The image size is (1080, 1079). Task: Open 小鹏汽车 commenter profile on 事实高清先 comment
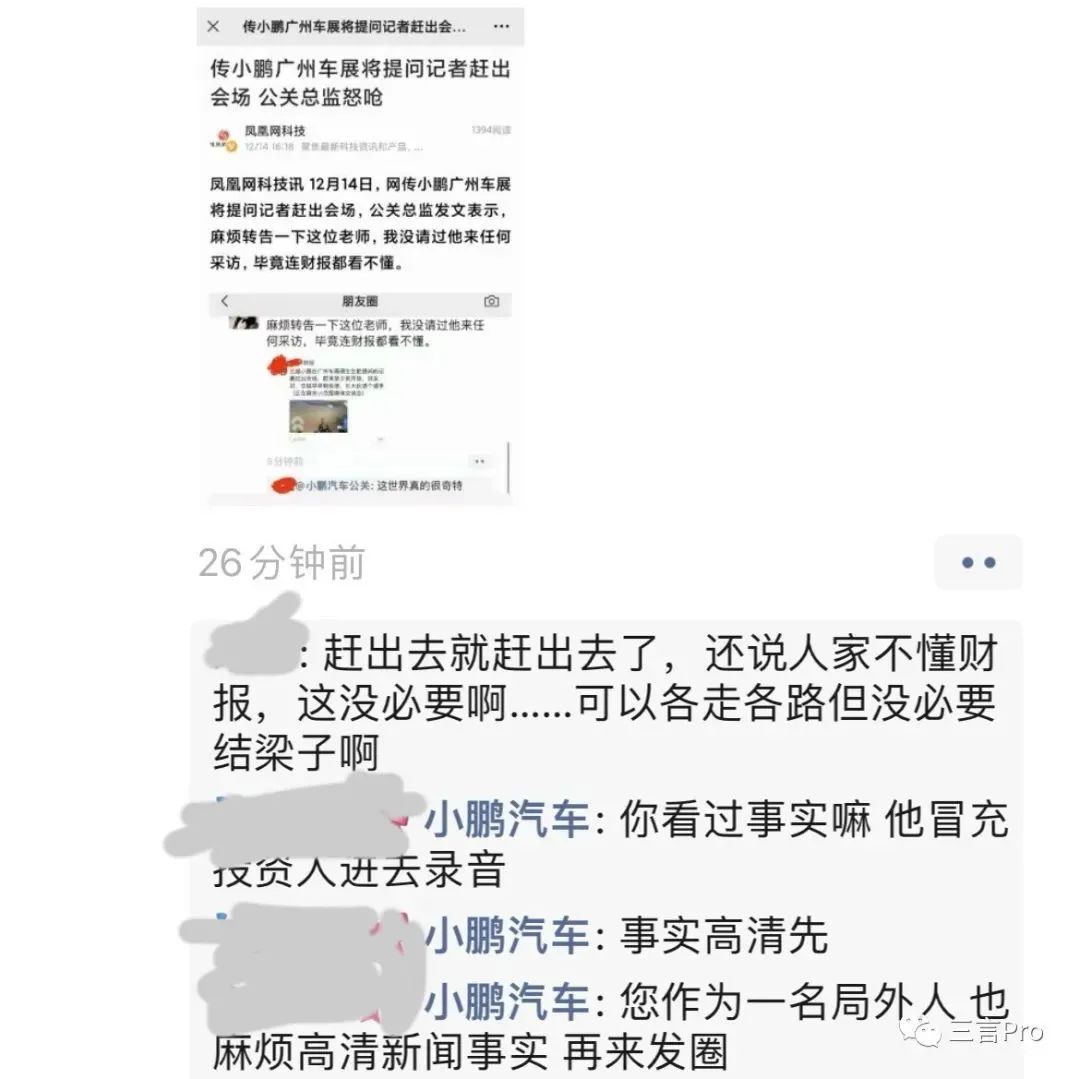click(x=506, y=937)
